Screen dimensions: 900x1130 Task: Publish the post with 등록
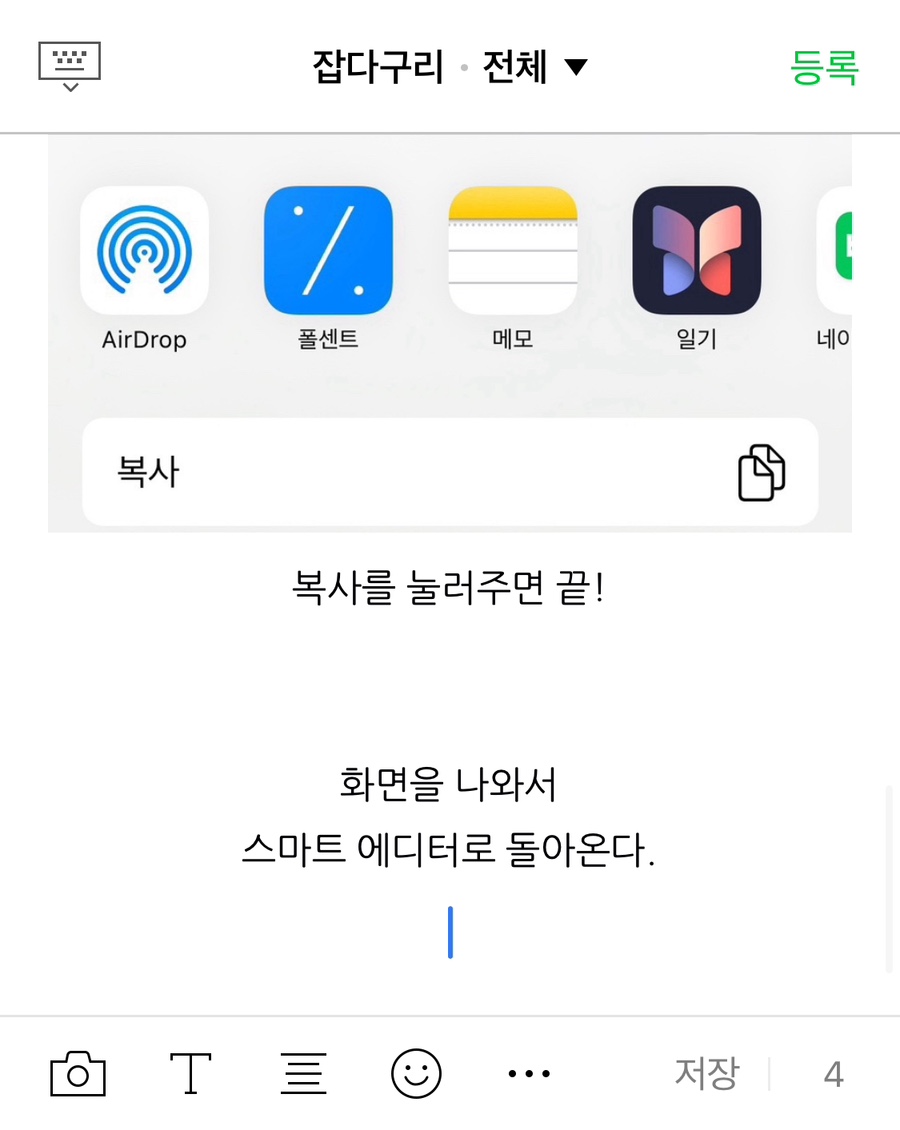pyautogui.click(x=824, y=67)
